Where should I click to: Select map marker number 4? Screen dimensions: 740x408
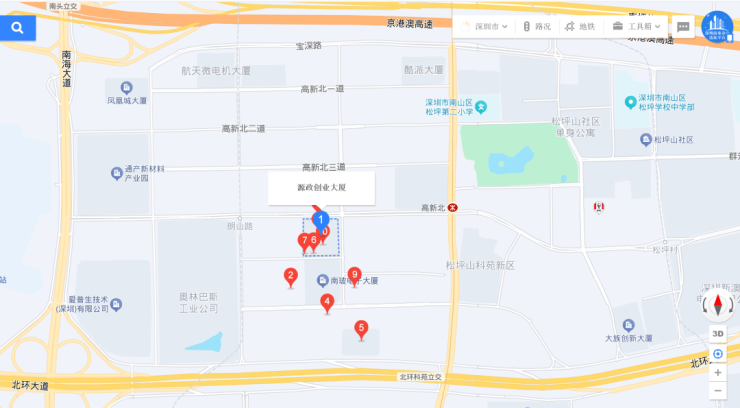pos(327,302)
